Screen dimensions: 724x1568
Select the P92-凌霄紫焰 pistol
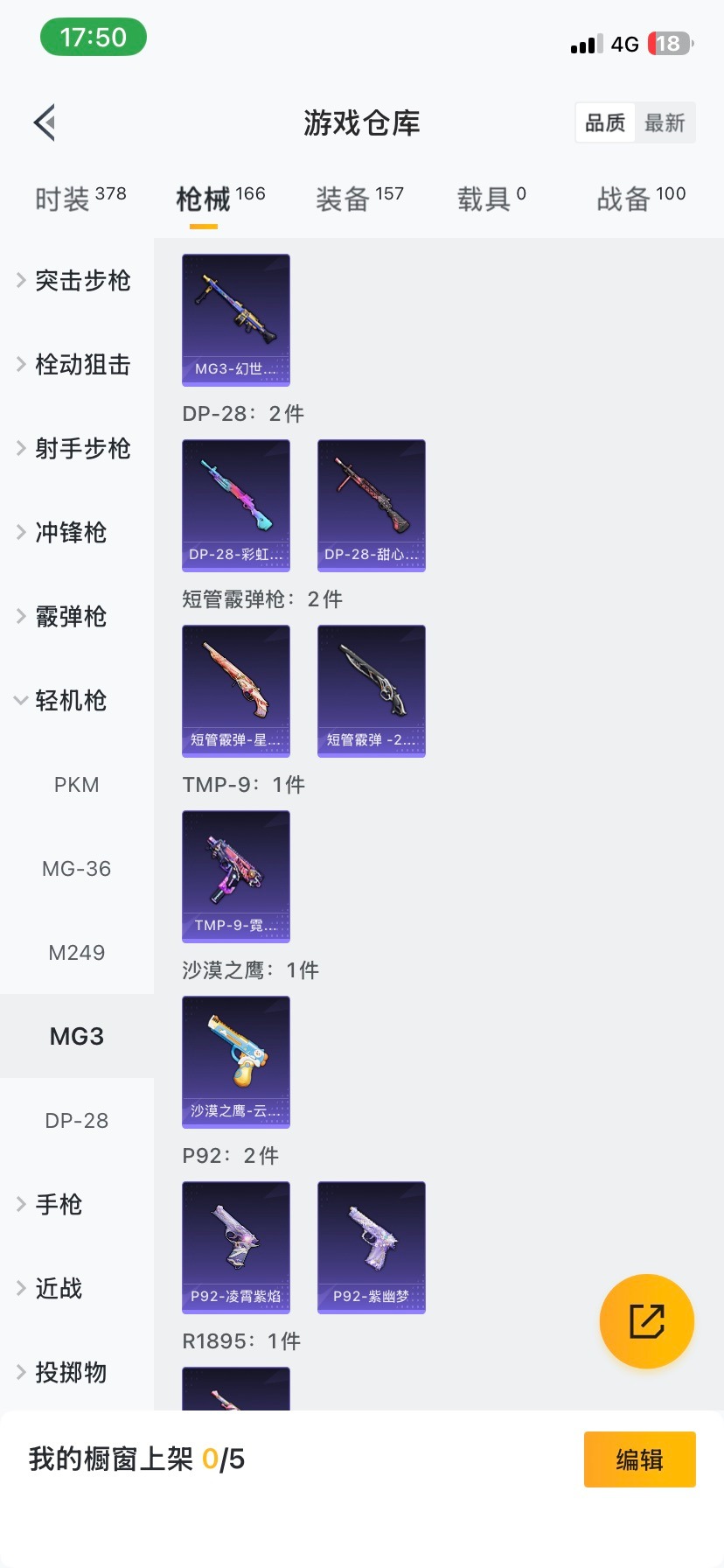tap(235, 1248)
